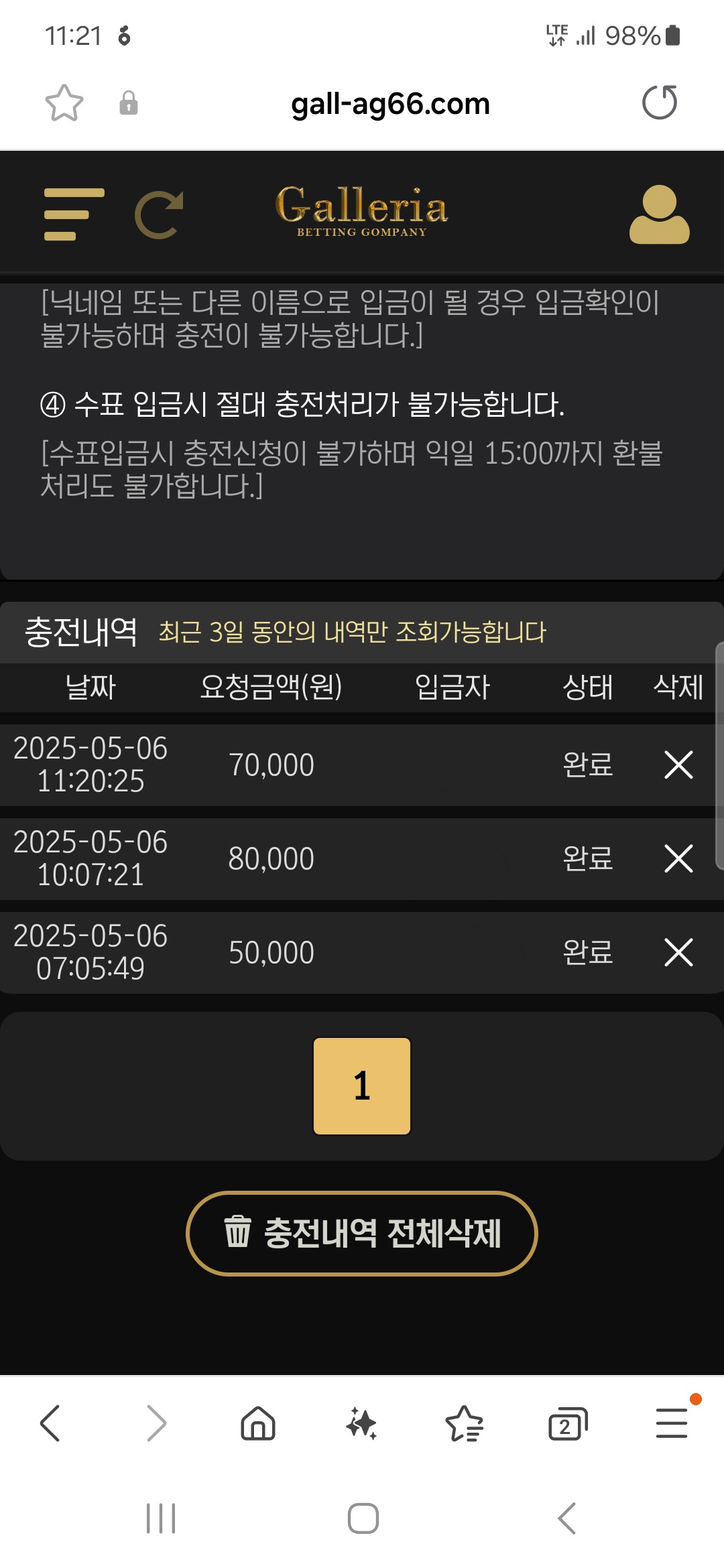Image resolution: width=724 pixels, height=1568 pixels.
Task: Select page 1 of charge history
Action: [362, 1086]
